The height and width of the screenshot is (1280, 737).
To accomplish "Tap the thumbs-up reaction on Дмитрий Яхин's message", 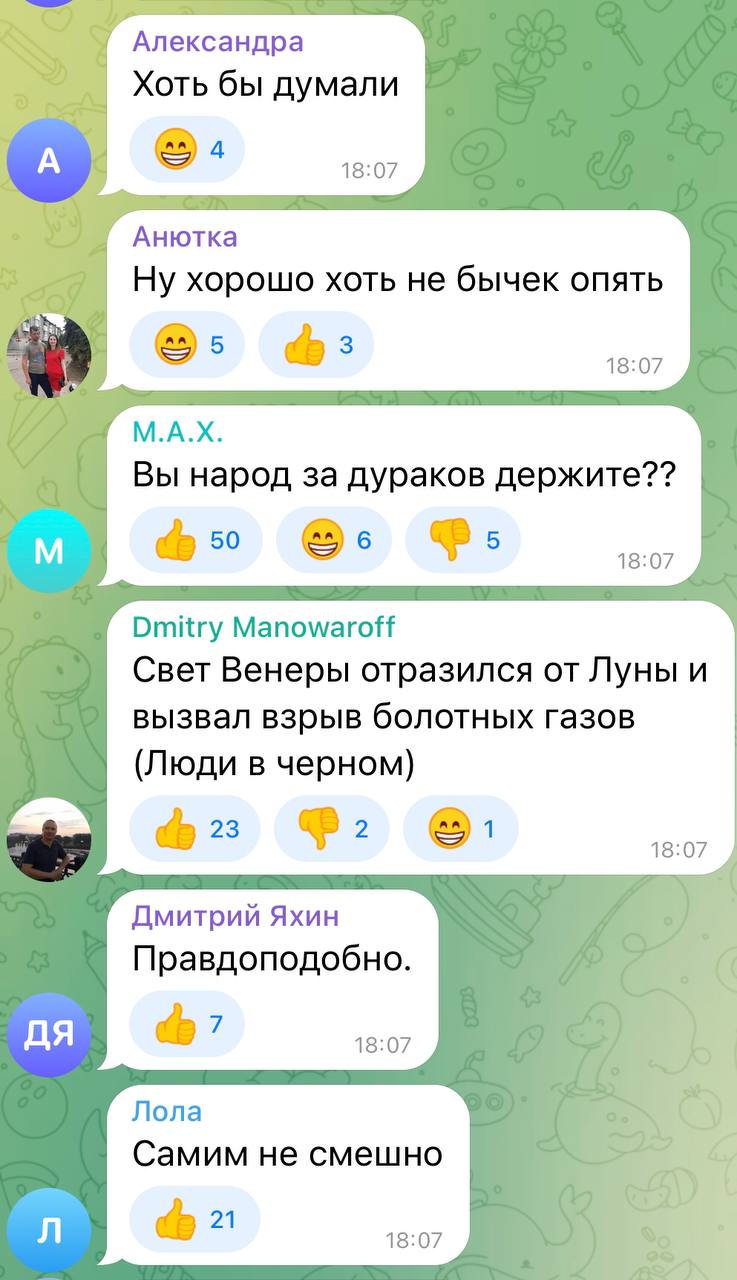I will pyautogui.click(x=187, y=1024).
